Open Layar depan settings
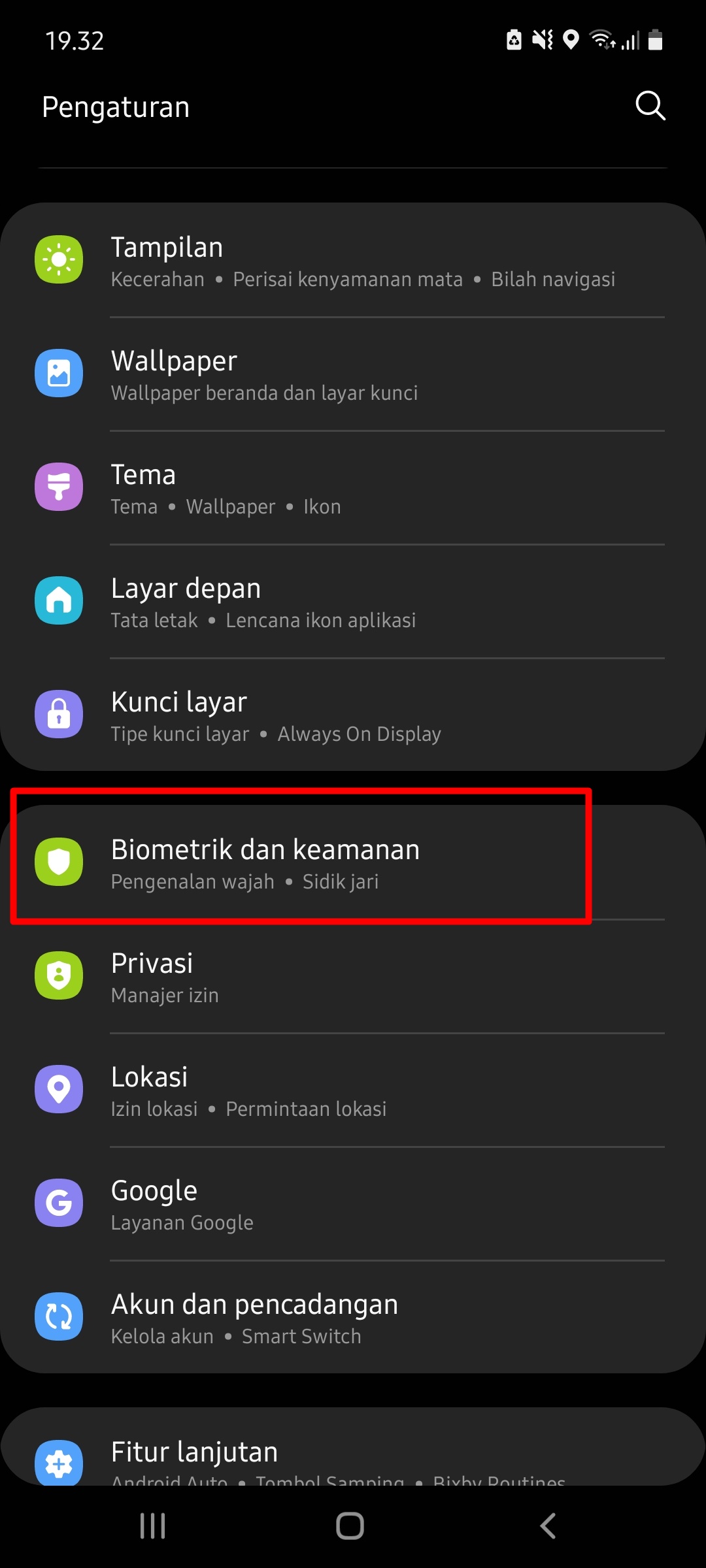The width and height of the screenshot is (706, 1568). pyautogui.click(x=353, y=601)
